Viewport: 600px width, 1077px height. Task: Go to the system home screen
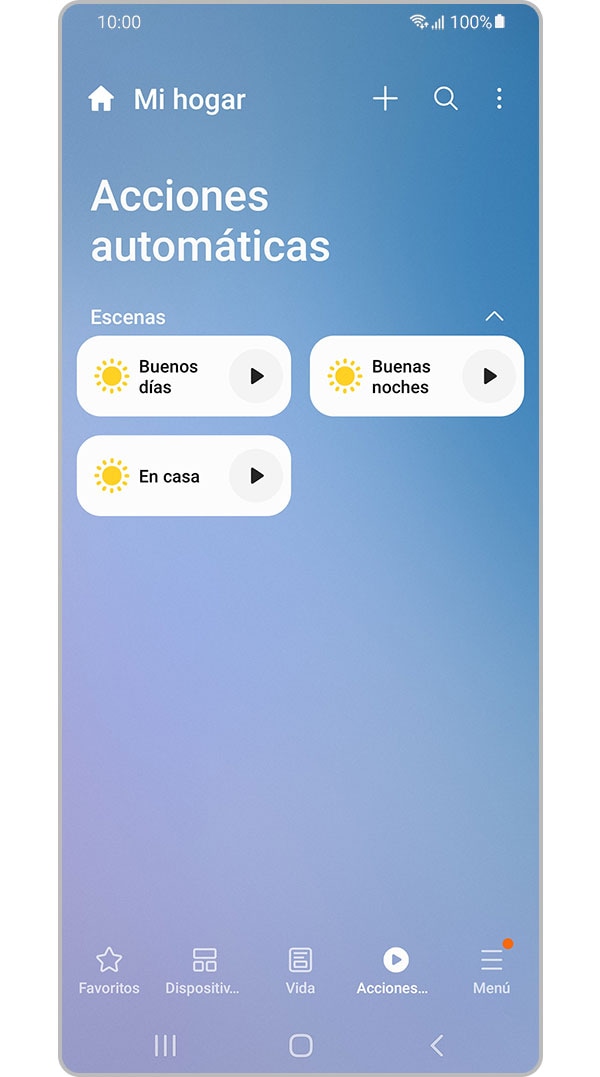(x=300, y=1045)
